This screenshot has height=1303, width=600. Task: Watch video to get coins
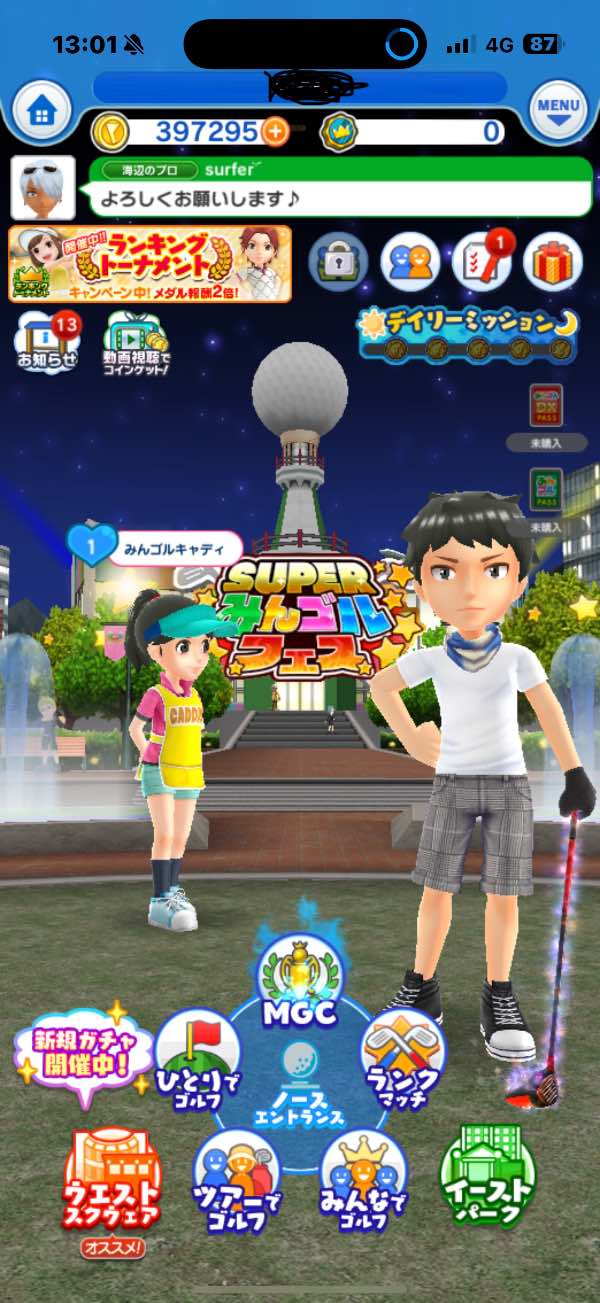(137, 343)
